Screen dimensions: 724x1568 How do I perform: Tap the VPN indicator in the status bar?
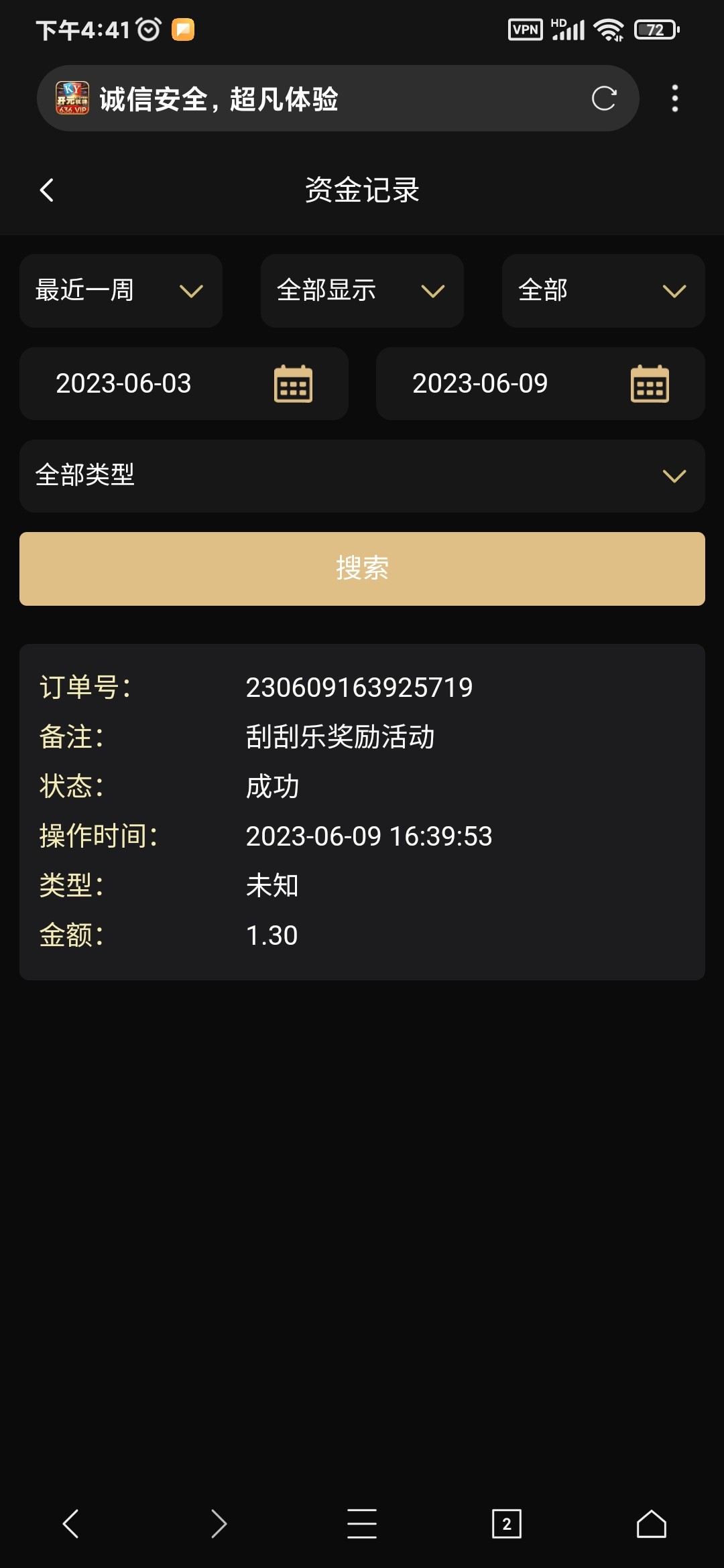[x=526, y=29]
